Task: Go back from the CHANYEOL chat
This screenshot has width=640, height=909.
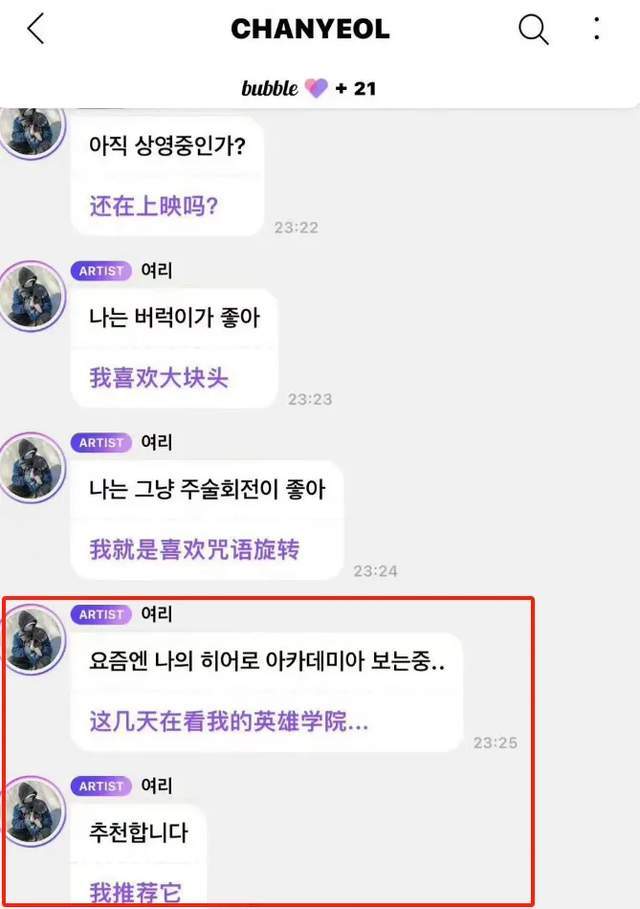Action: (36, 29)
